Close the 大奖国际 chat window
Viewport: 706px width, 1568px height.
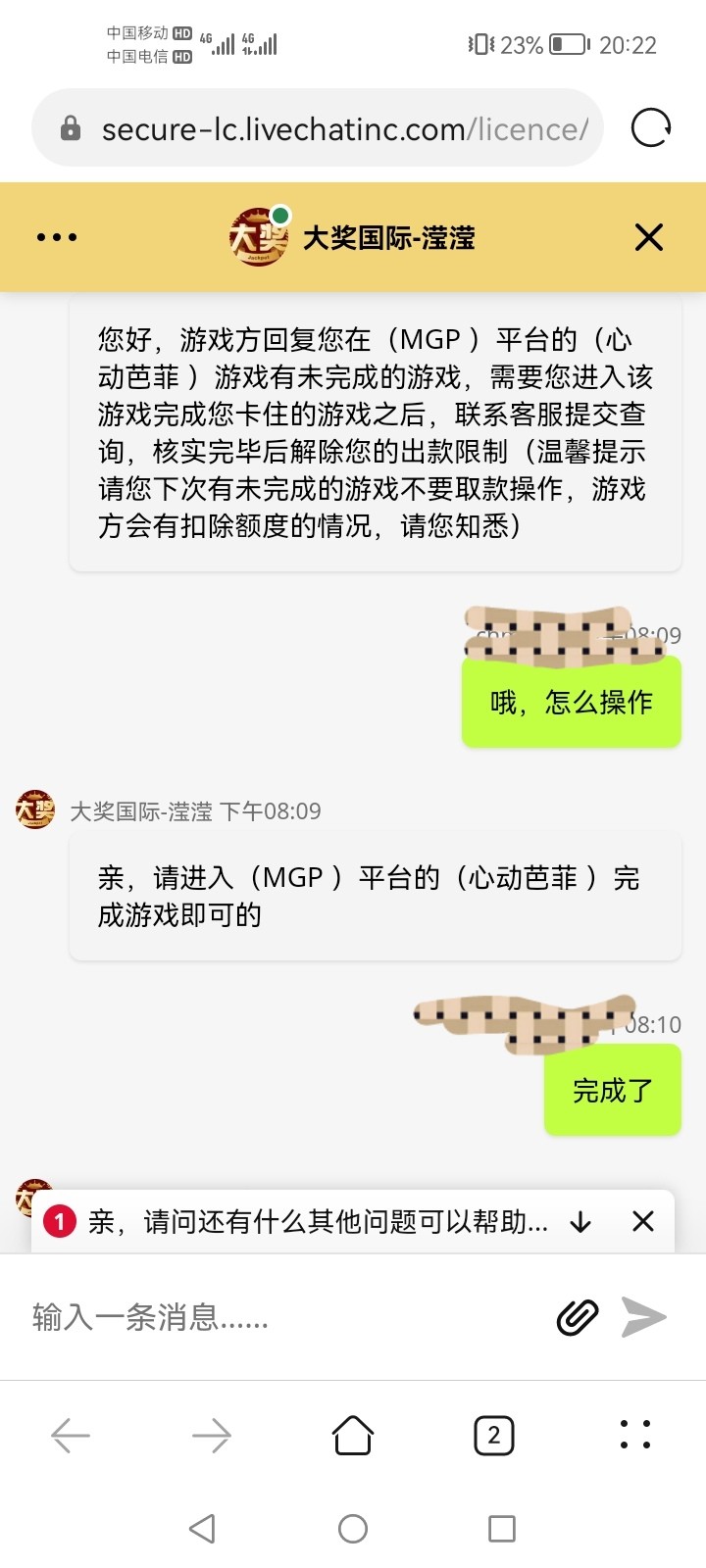(648, 237)
